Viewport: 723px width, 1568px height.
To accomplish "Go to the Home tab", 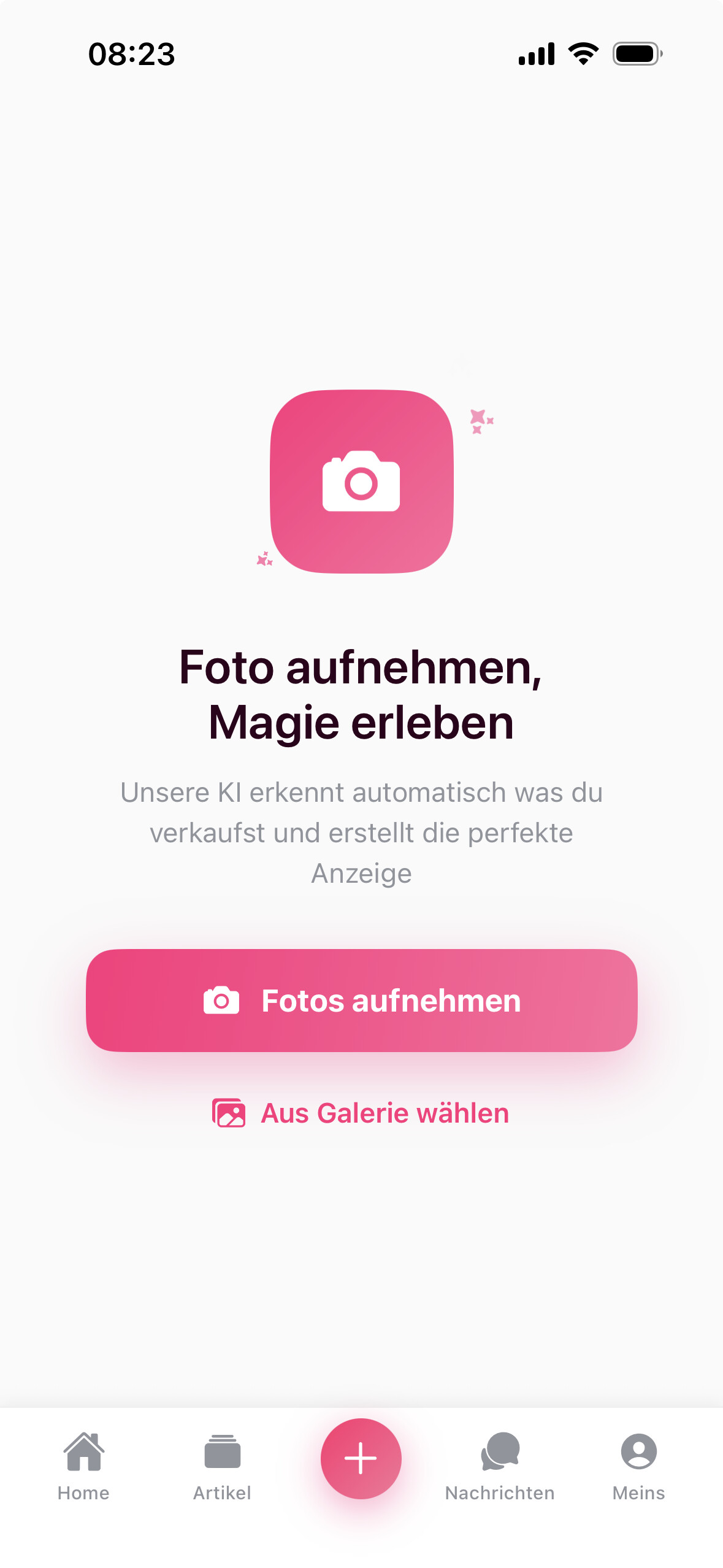I will 83,1466.
